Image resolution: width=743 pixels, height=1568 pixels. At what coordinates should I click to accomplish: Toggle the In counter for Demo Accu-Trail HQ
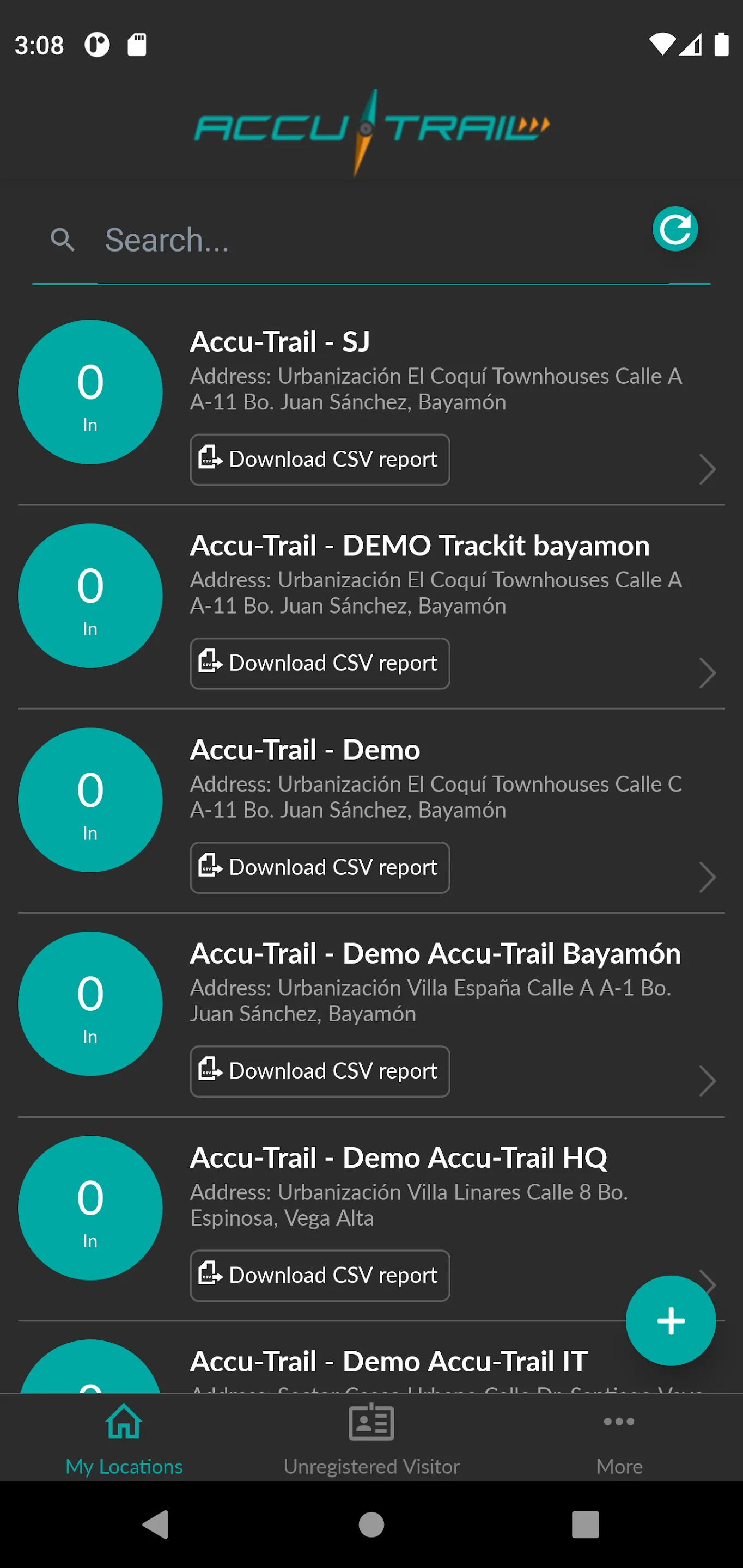coord(89,1208)
